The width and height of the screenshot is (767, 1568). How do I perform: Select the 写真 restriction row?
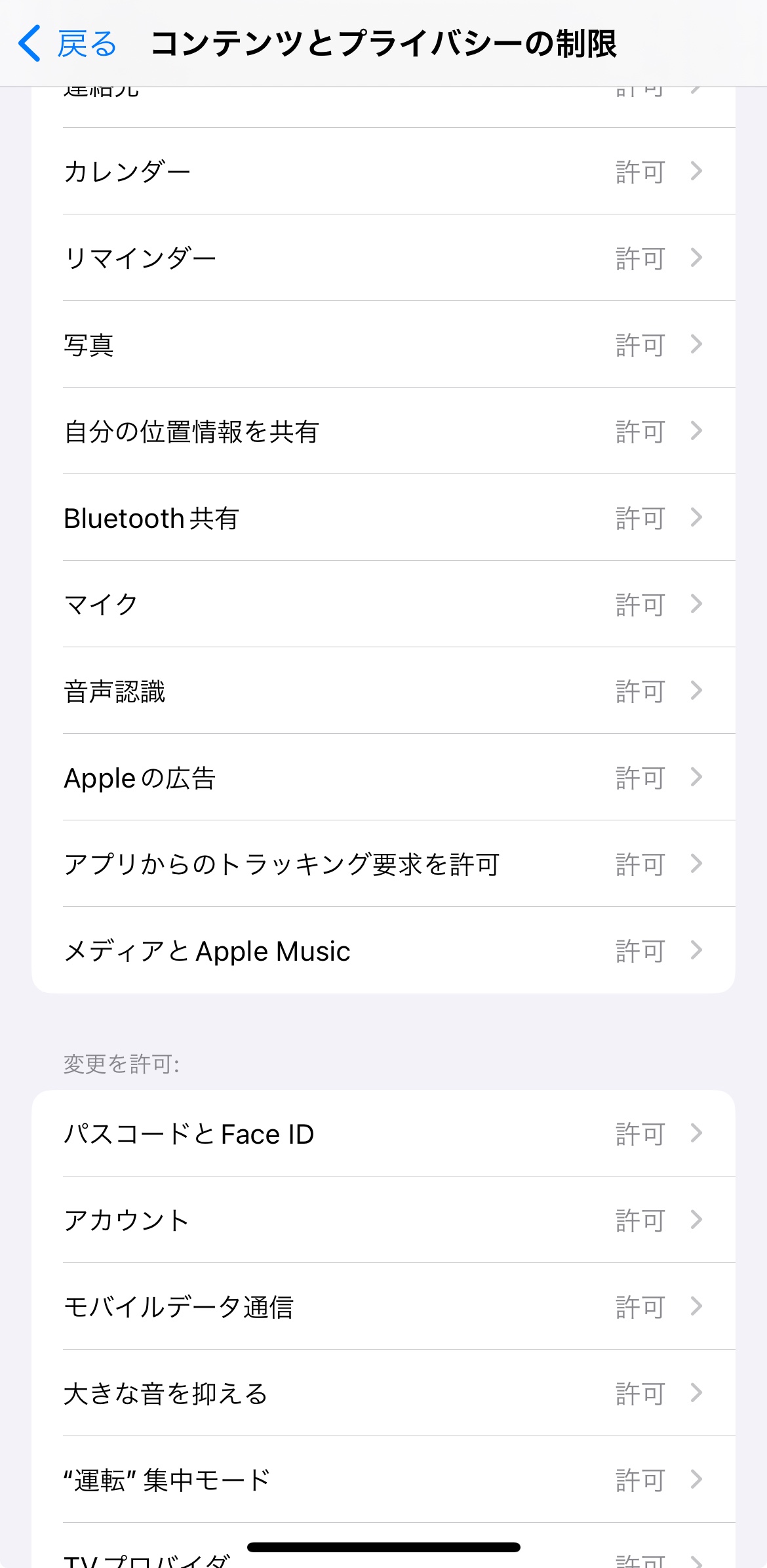(383, 345)
